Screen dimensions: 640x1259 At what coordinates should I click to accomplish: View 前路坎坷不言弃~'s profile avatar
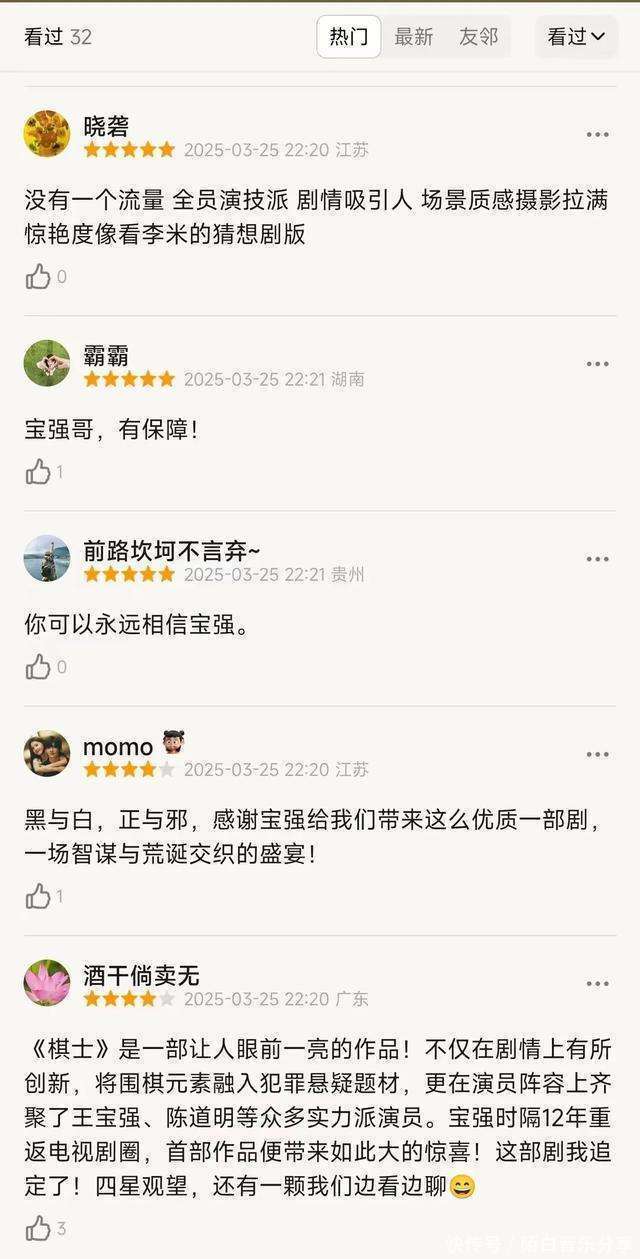pos(47,559)
